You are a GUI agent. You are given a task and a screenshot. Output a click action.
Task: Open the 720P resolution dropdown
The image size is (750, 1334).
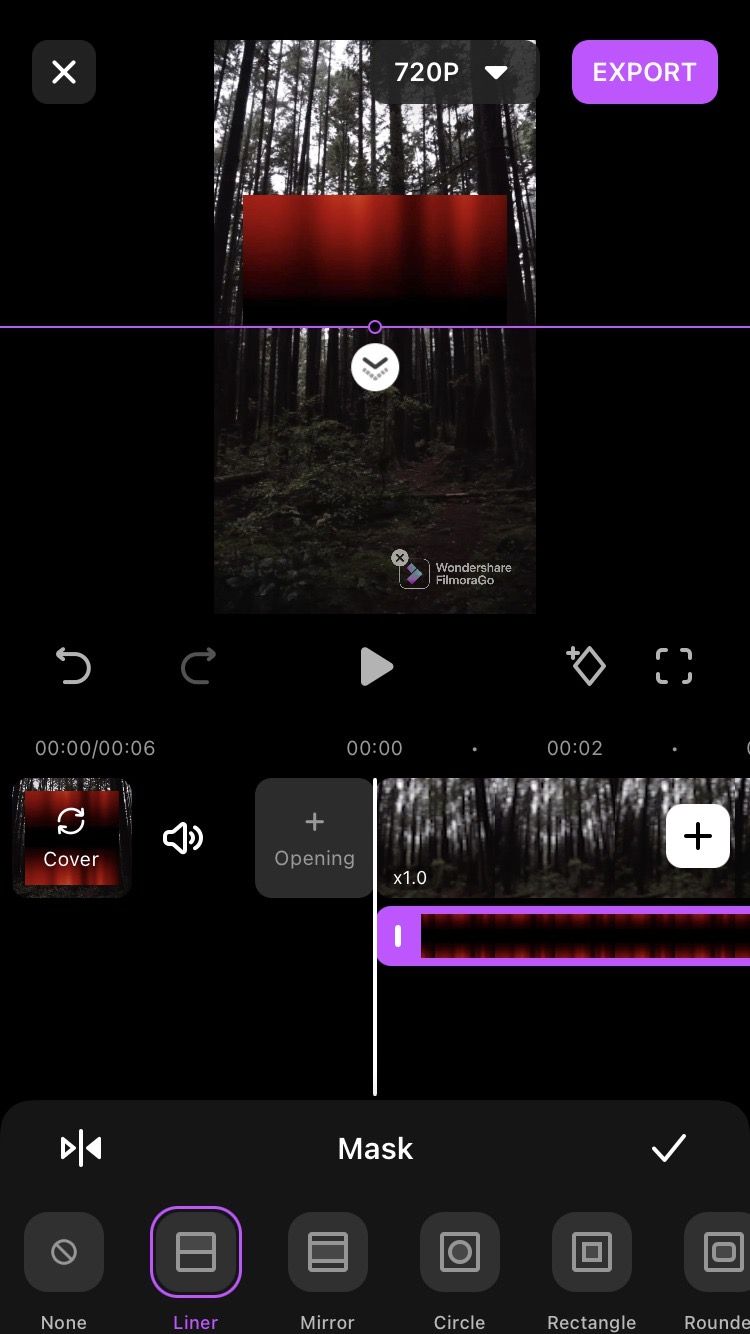pos(452,72)
